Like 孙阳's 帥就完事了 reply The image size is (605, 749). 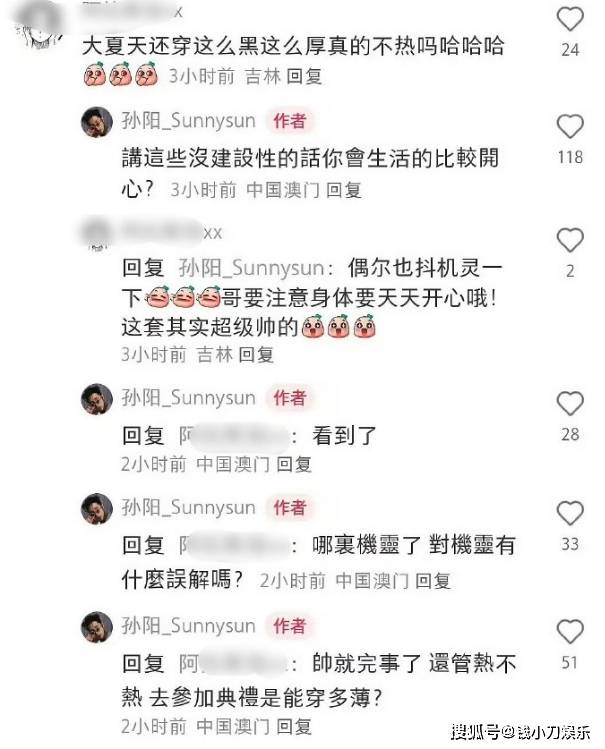pyautogui.click(x=569, y=632)
